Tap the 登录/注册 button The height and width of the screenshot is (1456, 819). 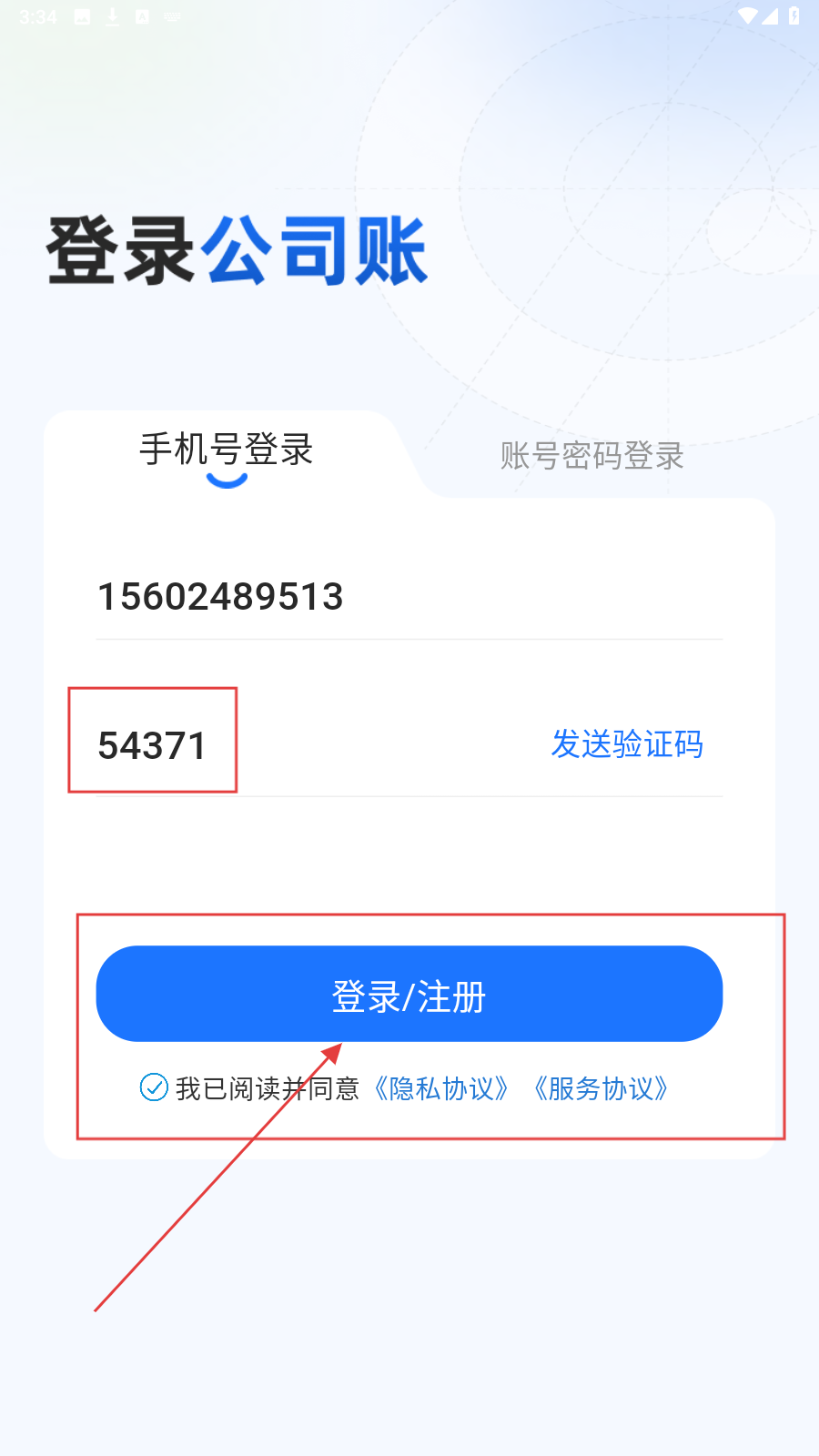pos(409,994)
